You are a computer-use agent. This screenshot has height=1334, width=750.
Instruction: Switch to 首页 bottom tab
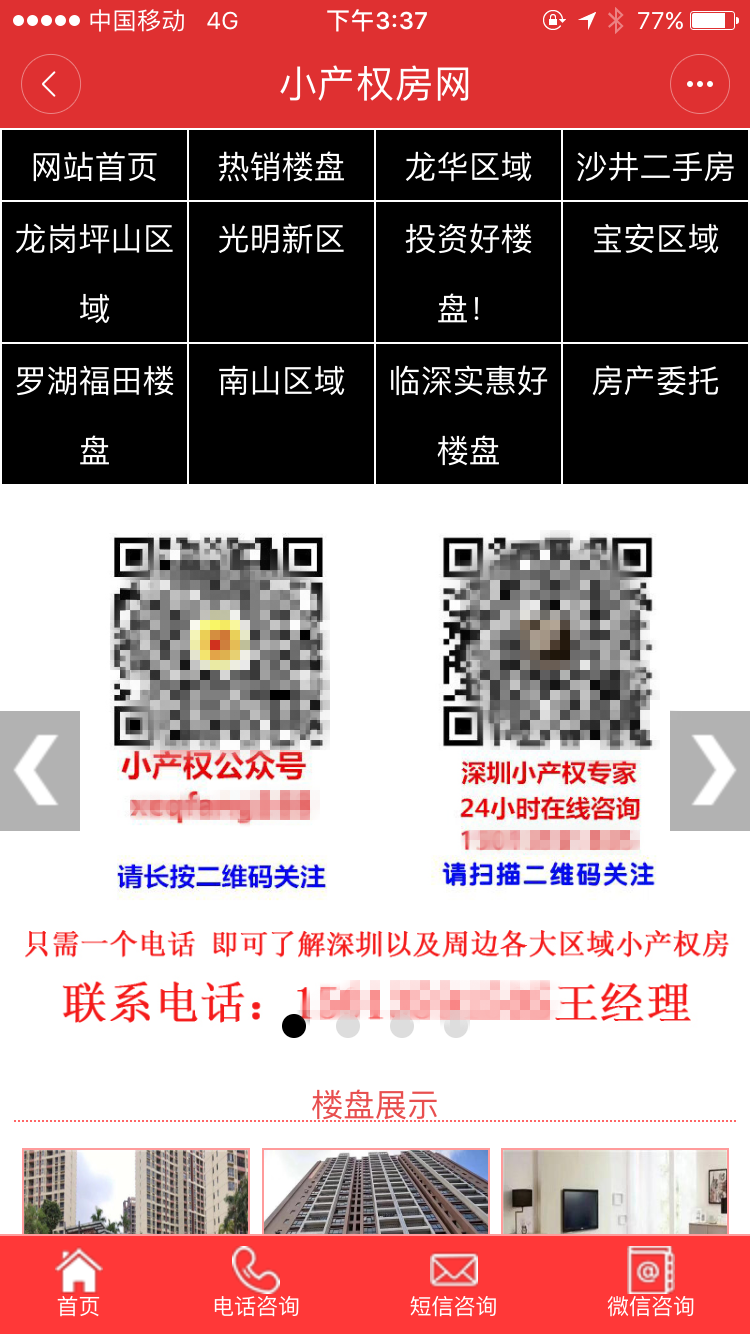[78, 1284]
